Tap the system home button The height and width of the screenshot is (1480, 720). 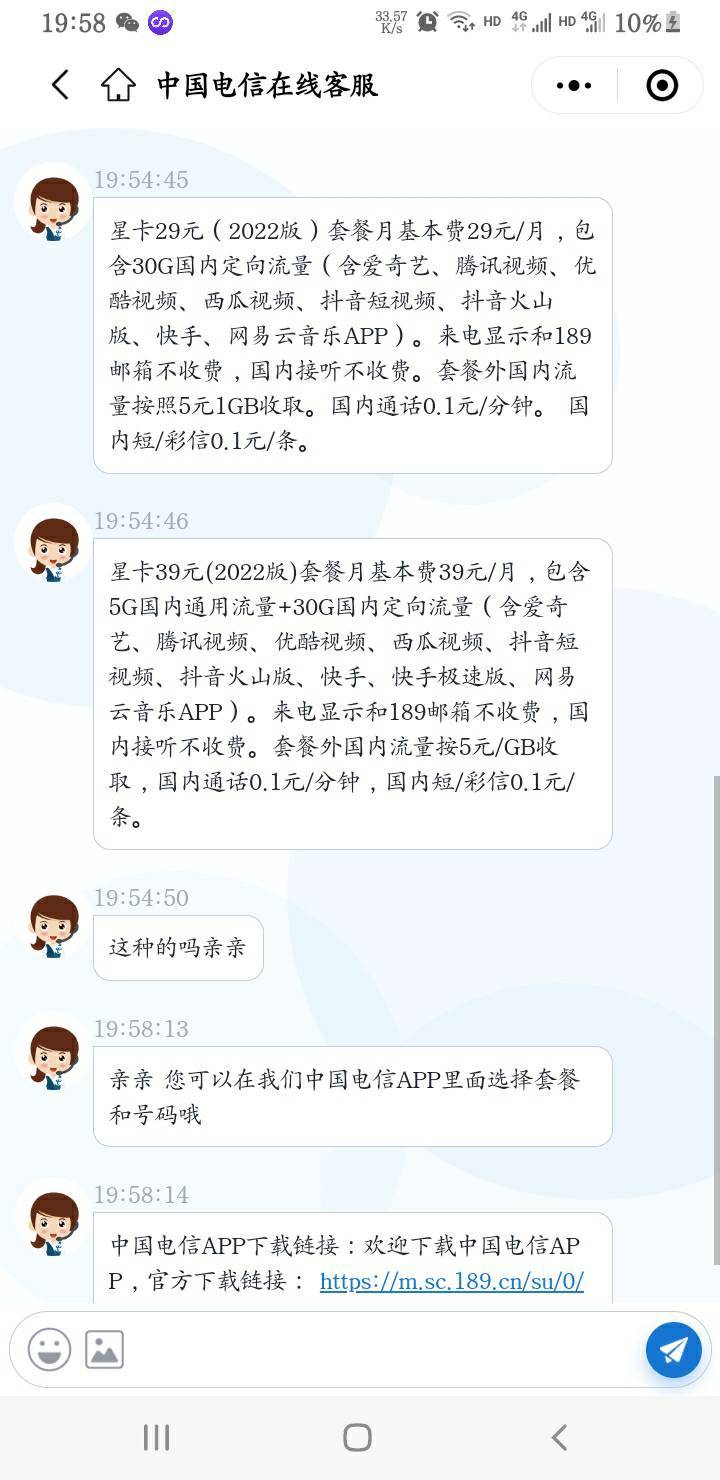tap(357, 1438)
